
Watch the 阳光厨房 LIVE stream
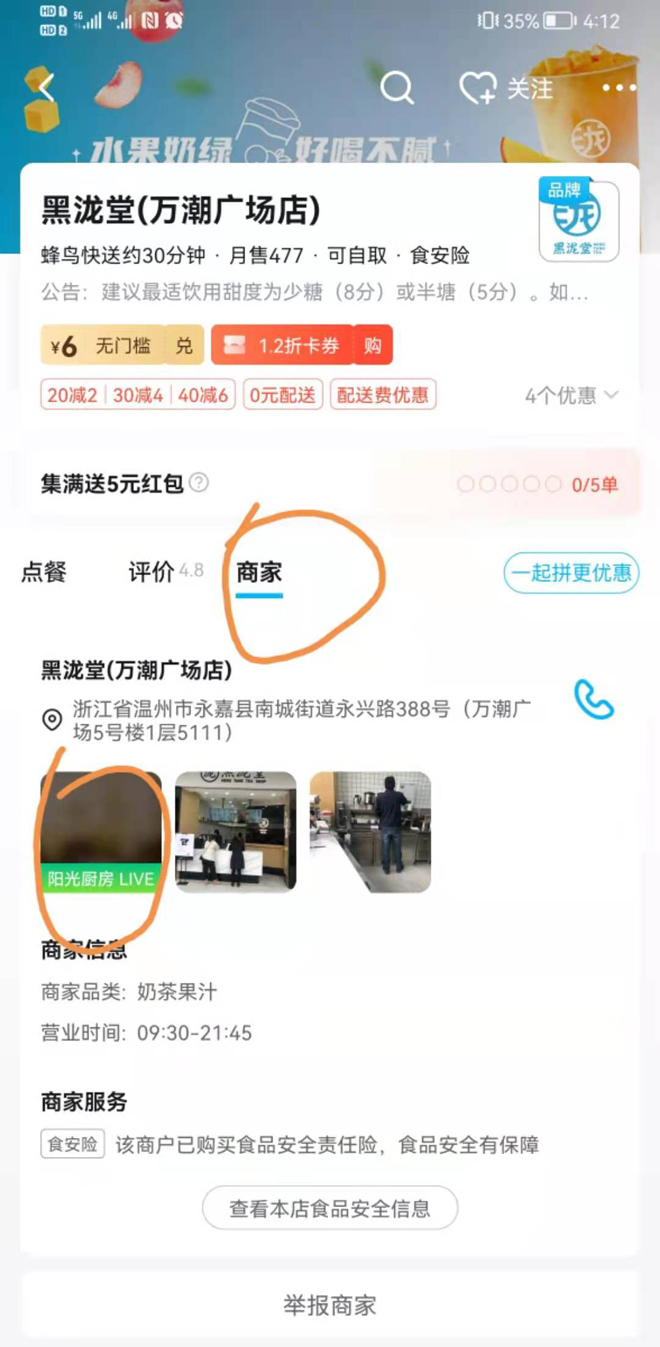tap(101, 831)
